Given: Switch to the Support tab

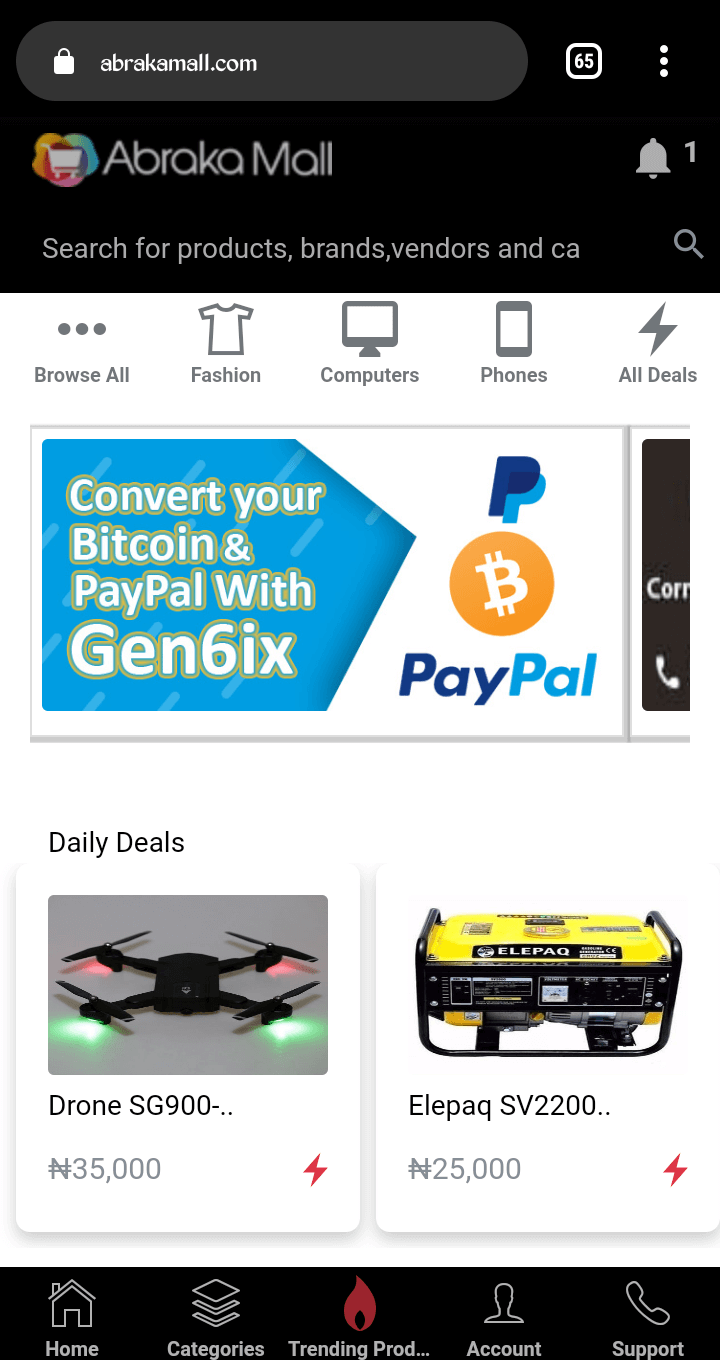Looking at the screenshot, I should (x=648, y=1318).
